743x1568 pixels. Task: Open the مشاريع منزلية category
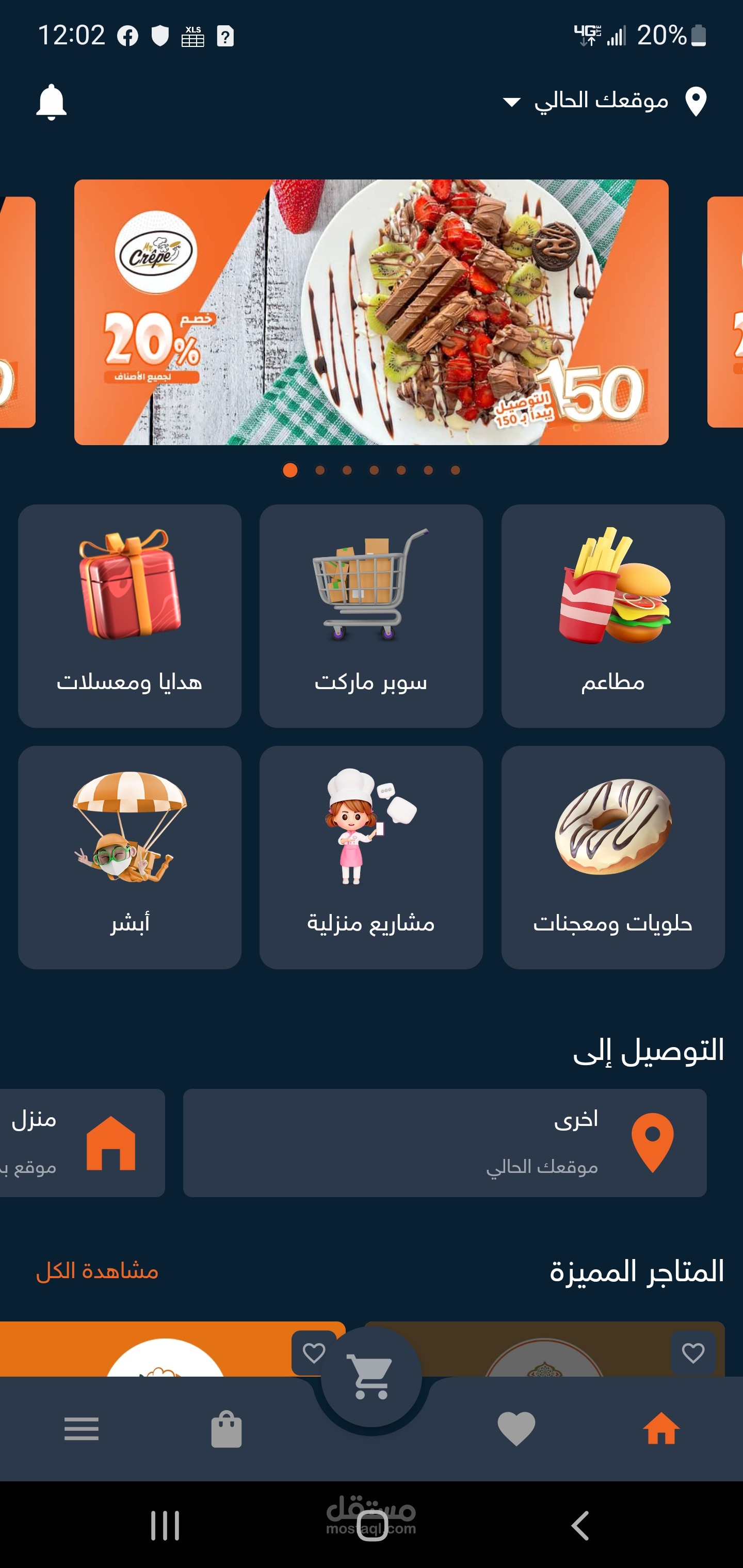[x=371, y=856]
